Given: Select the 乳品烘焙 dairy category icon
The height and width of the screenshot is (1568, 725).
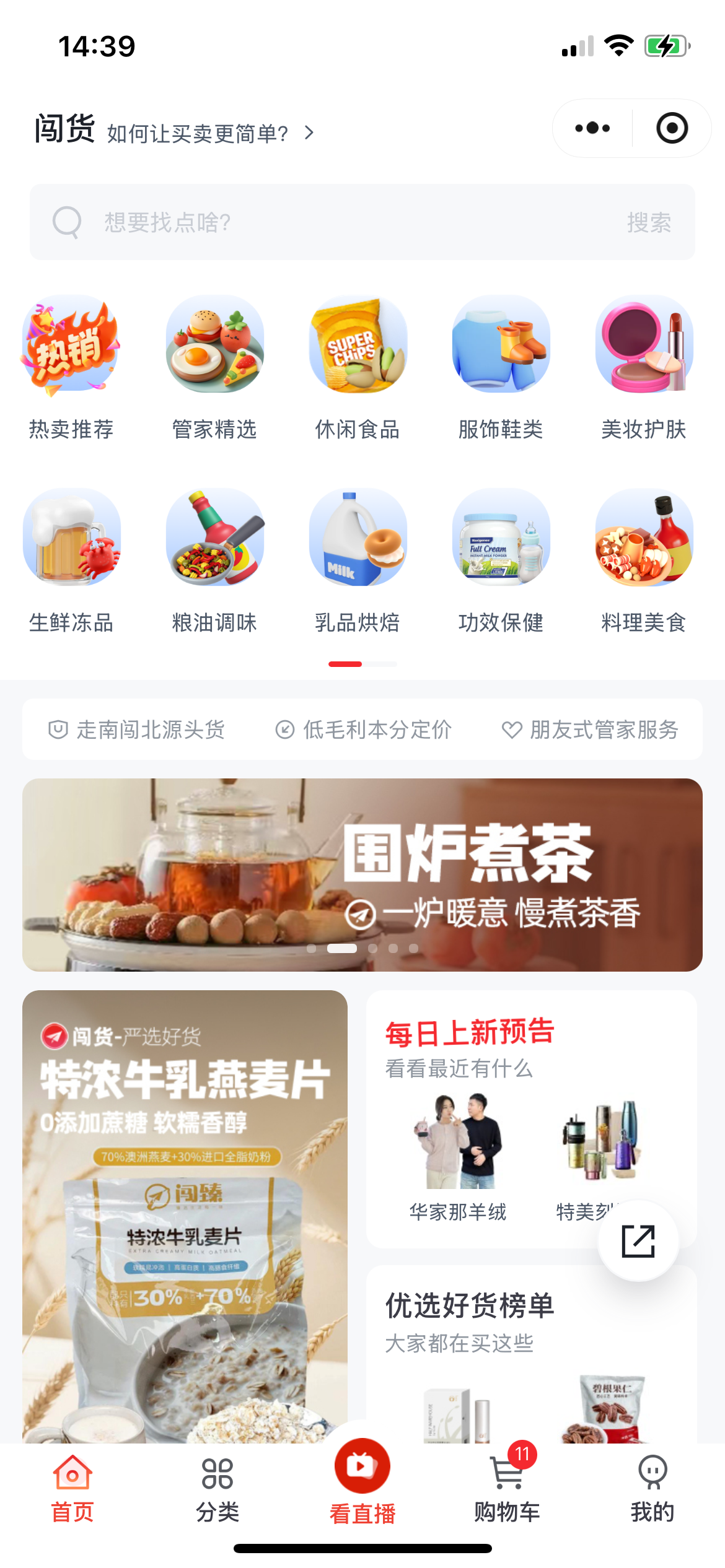Looking at the screenshot, I should (358, 539).
